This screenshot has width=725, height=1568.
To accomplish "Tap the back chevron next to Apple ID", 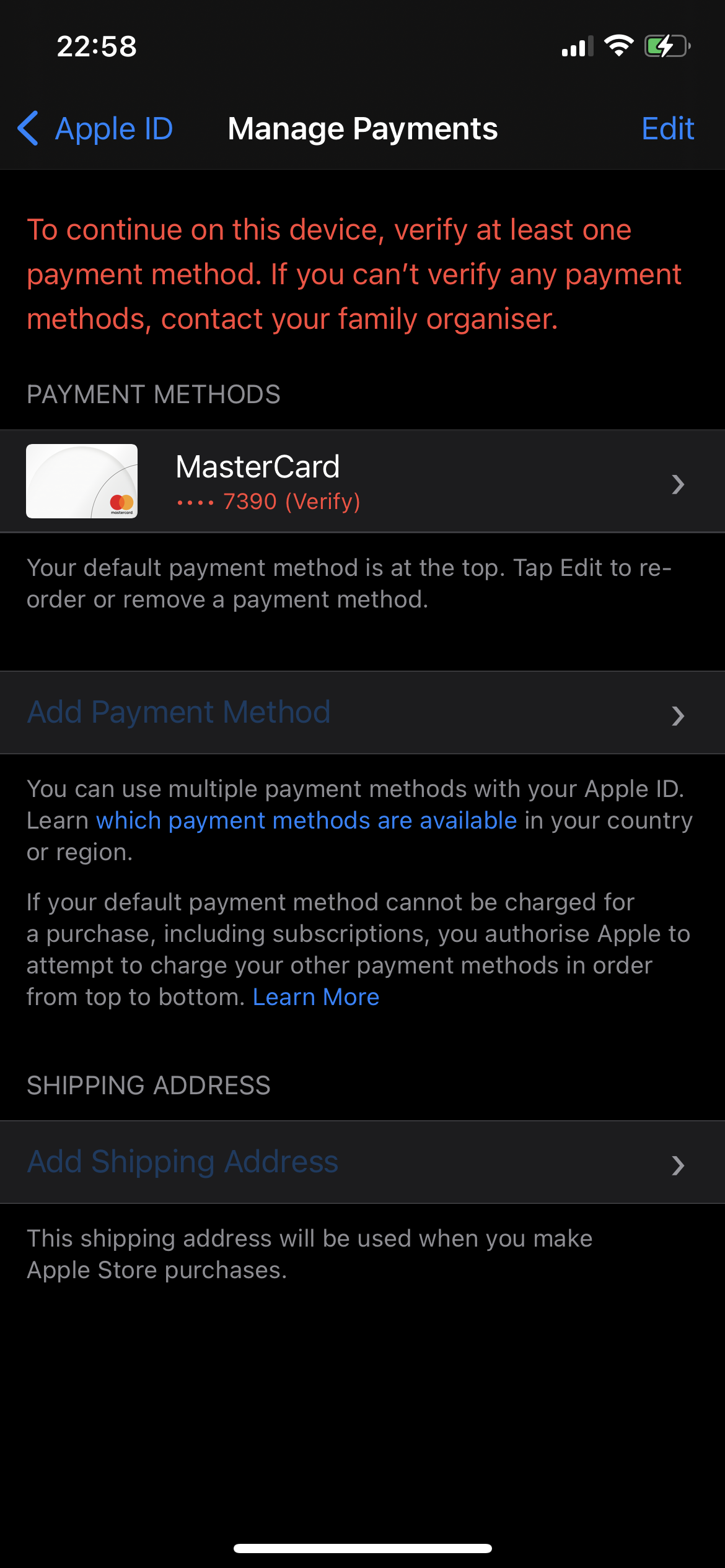I will tap(28, 129).
